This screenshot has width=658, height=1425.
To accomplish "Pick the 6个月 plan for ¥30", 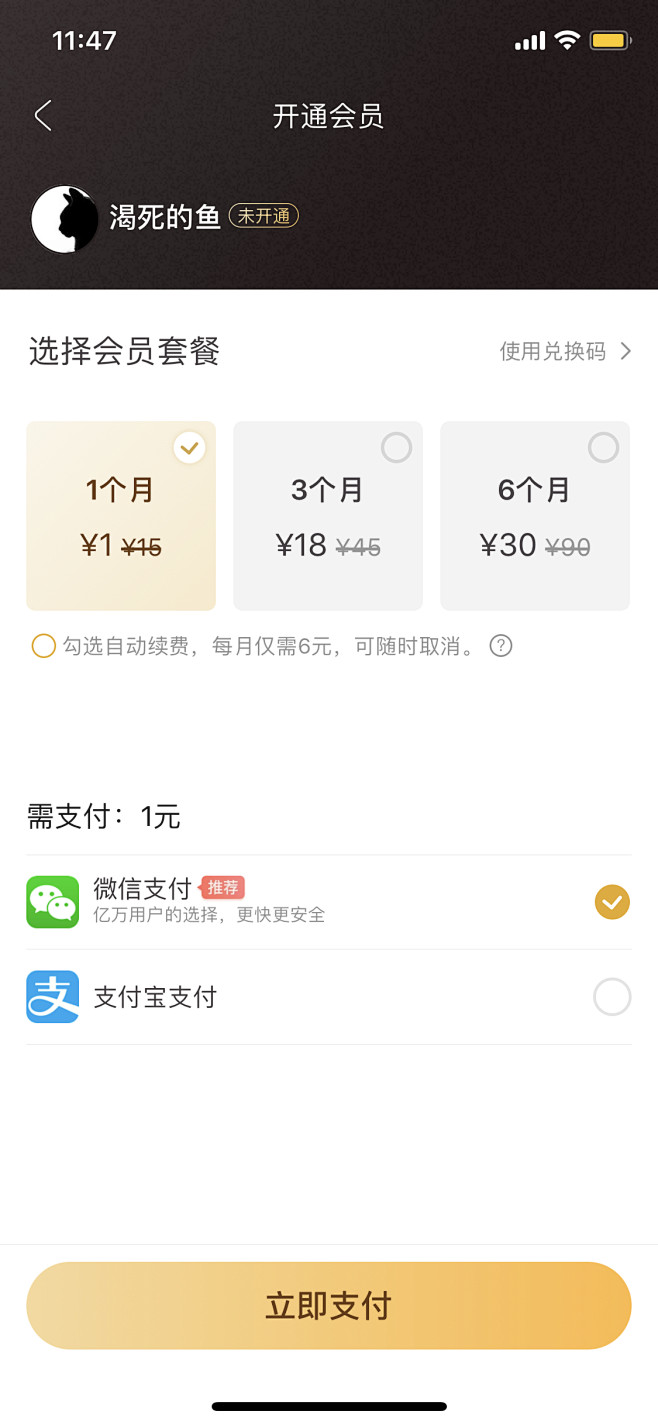I will coord(535,516).
